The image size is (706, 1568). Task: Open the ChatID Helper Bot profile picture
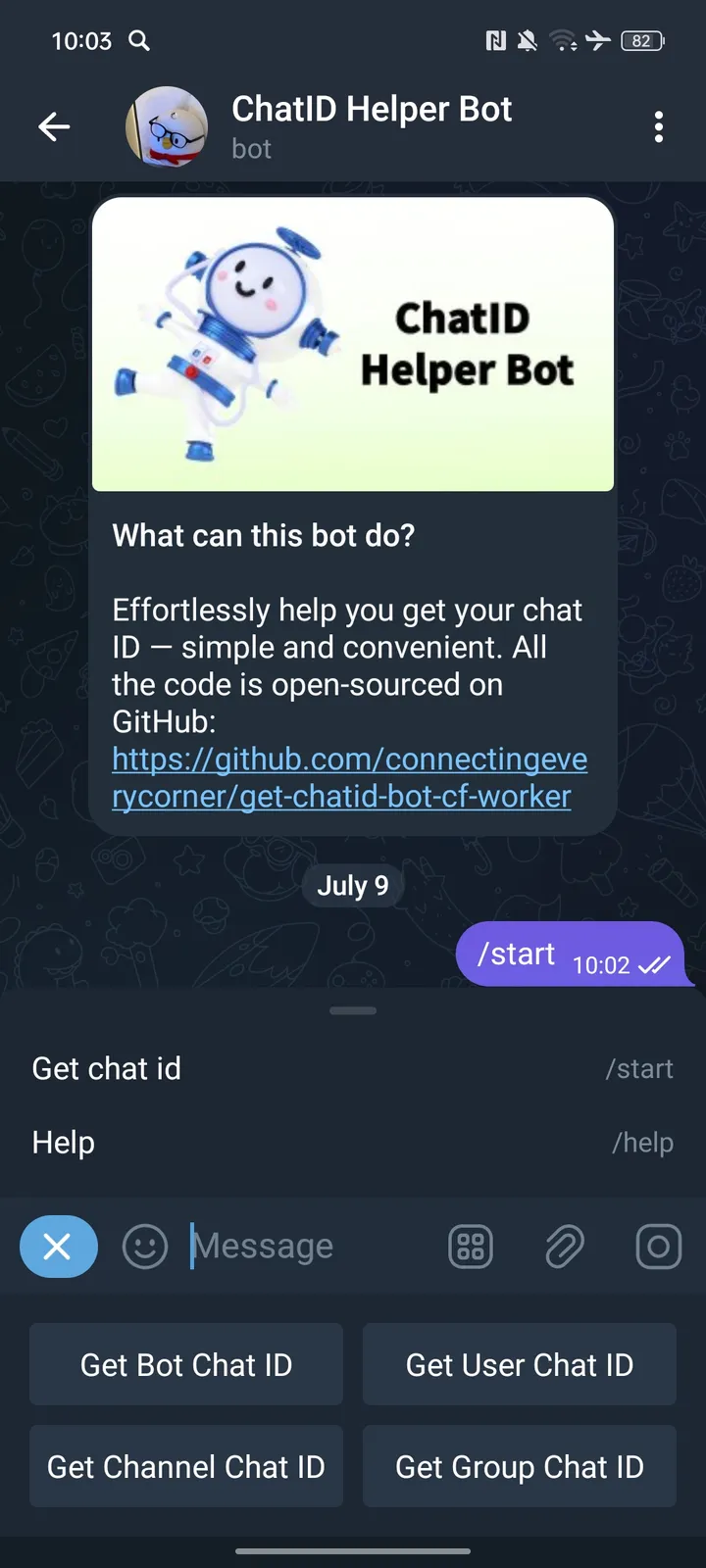tap(167, 126)
